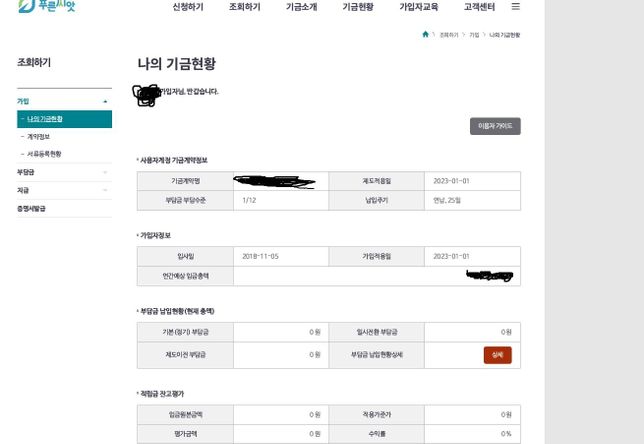Open the 기금소개 top menu
Screen dimensions: 644x444
tap(301, 6)
